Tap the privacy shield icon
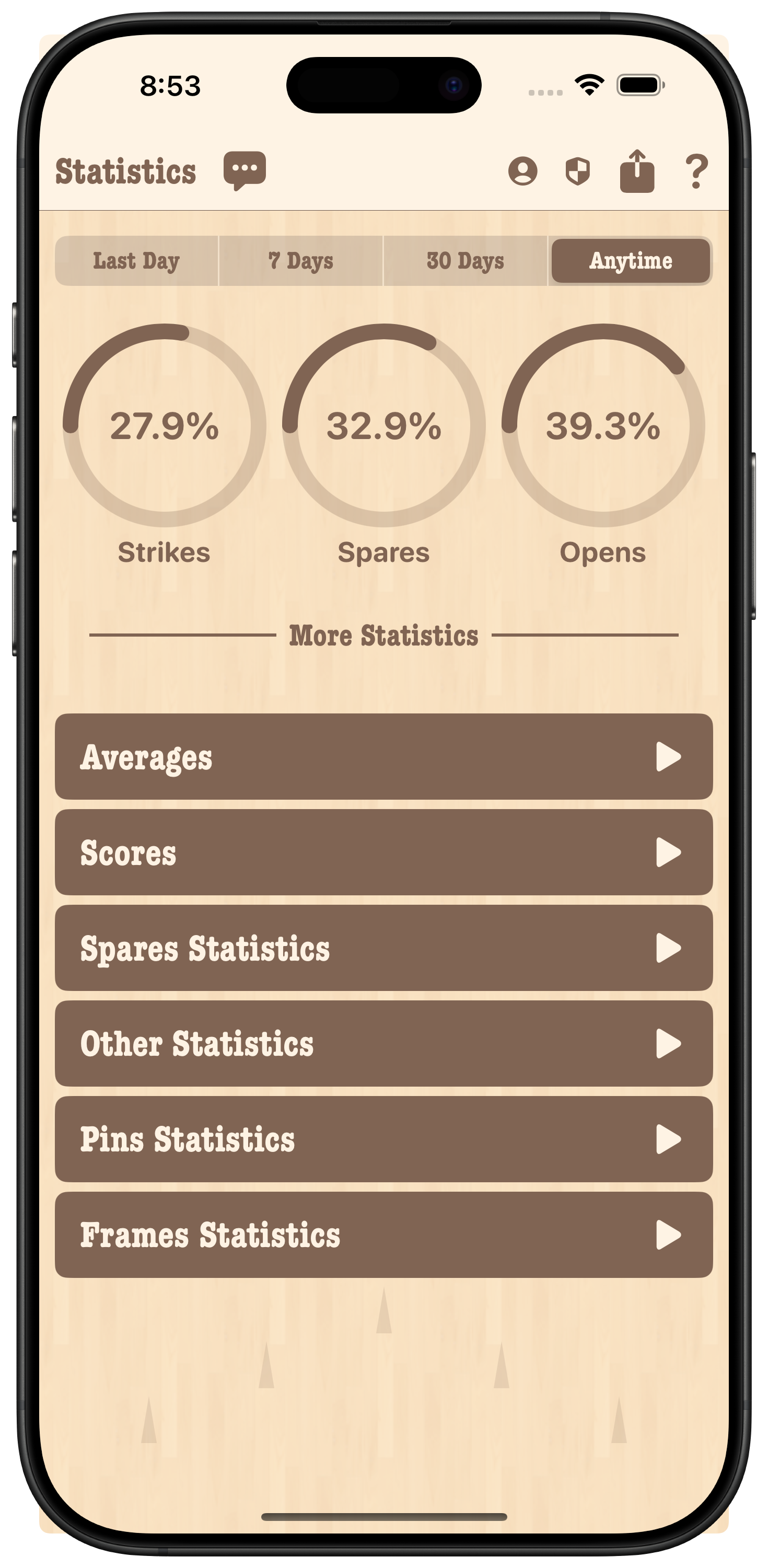Image resolution: width=768 pixels, height=1568 pixels. [577, 171]
